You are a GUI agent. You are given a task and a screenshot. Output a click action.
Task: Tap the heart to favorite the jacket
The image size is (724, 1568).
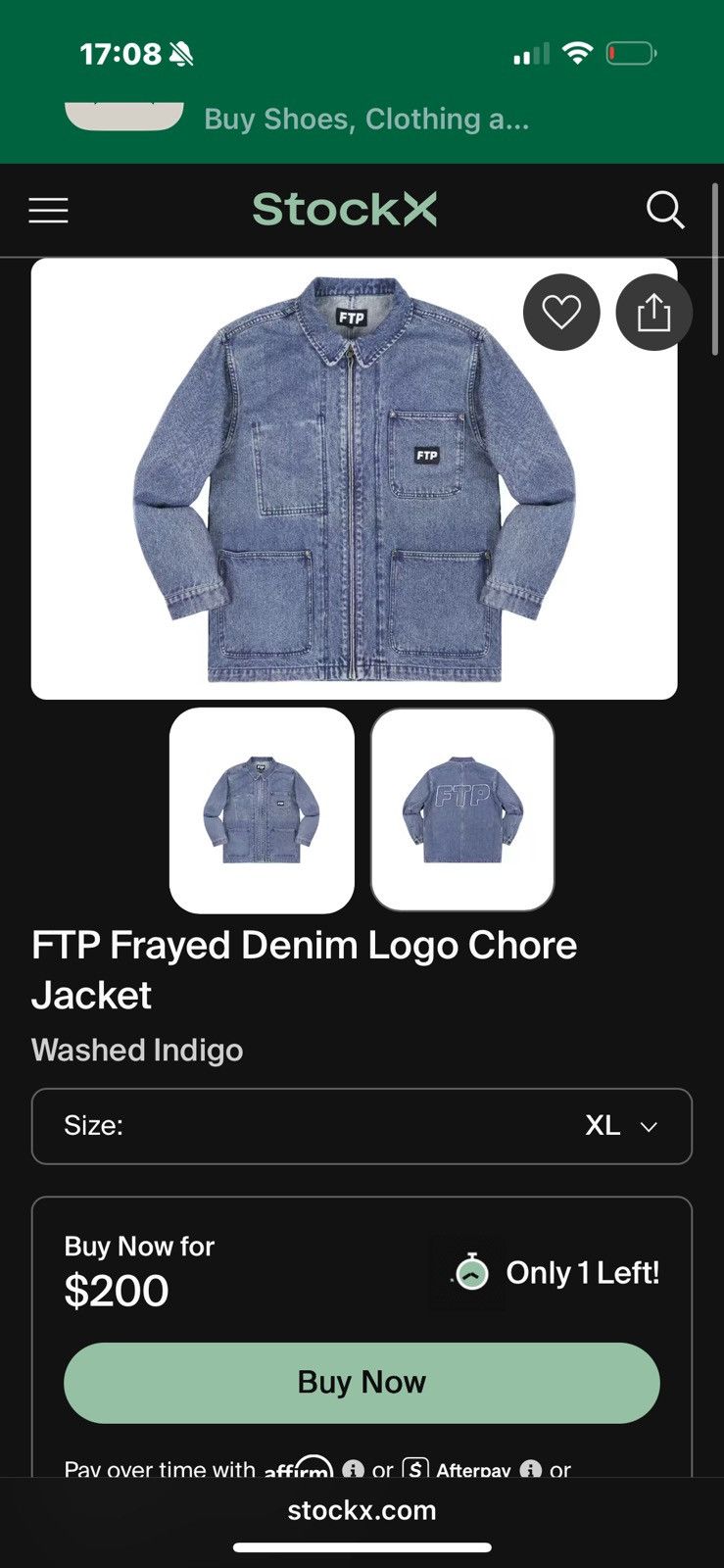[560, 312]
